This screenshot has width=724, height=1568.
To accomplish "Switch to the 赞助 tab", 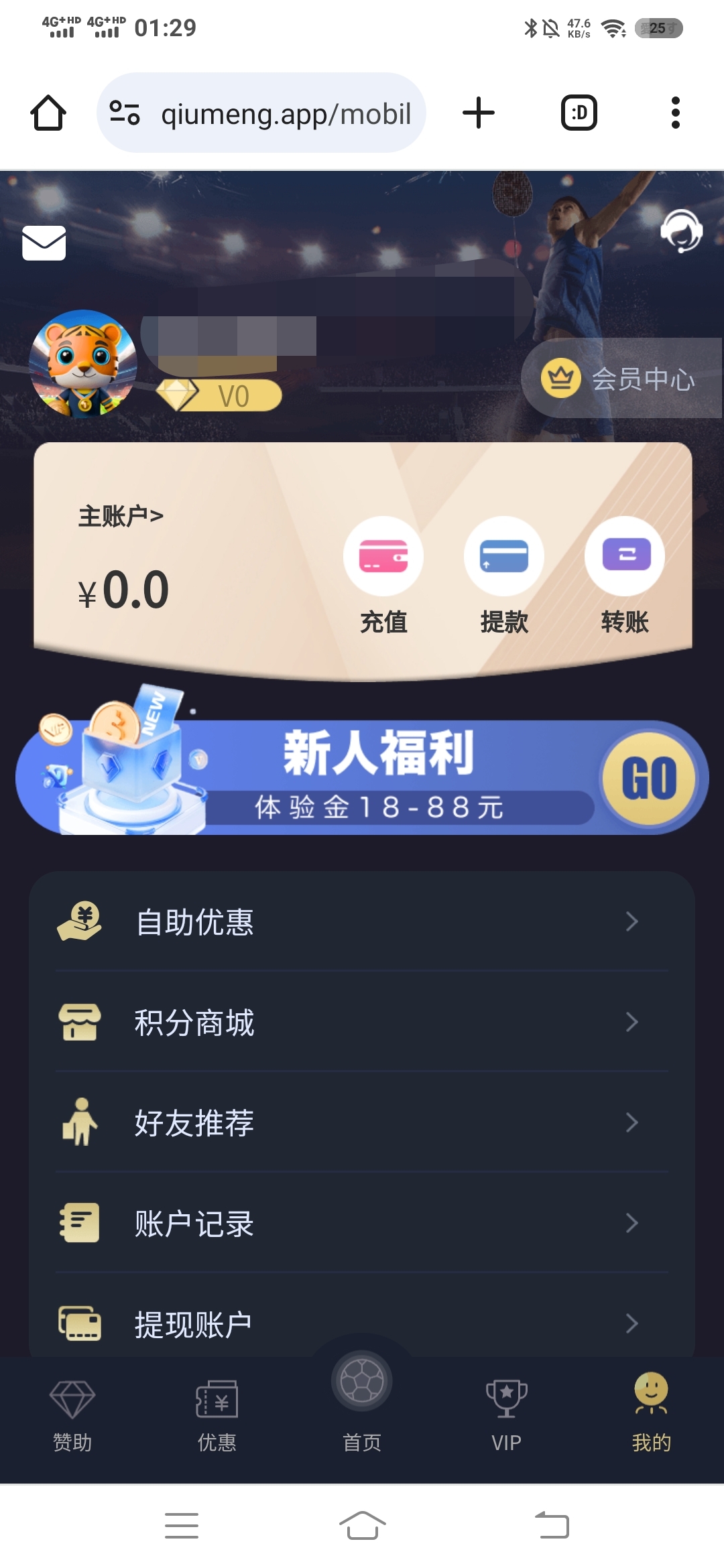I will point(72,1415).
